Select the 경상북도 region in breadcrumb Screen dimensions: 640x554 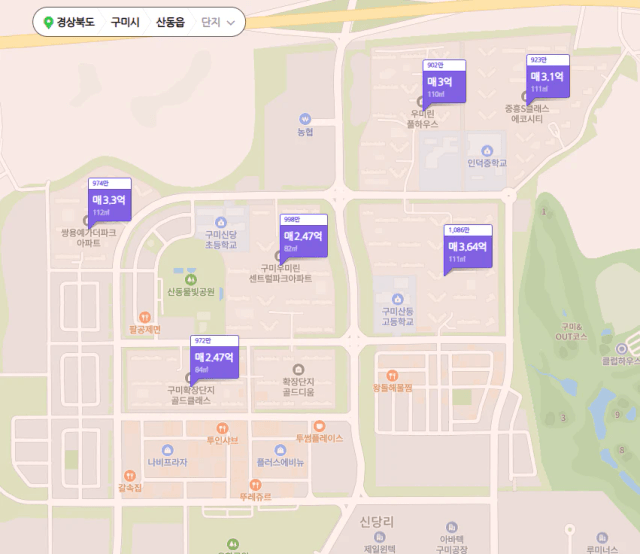(69, 22)
